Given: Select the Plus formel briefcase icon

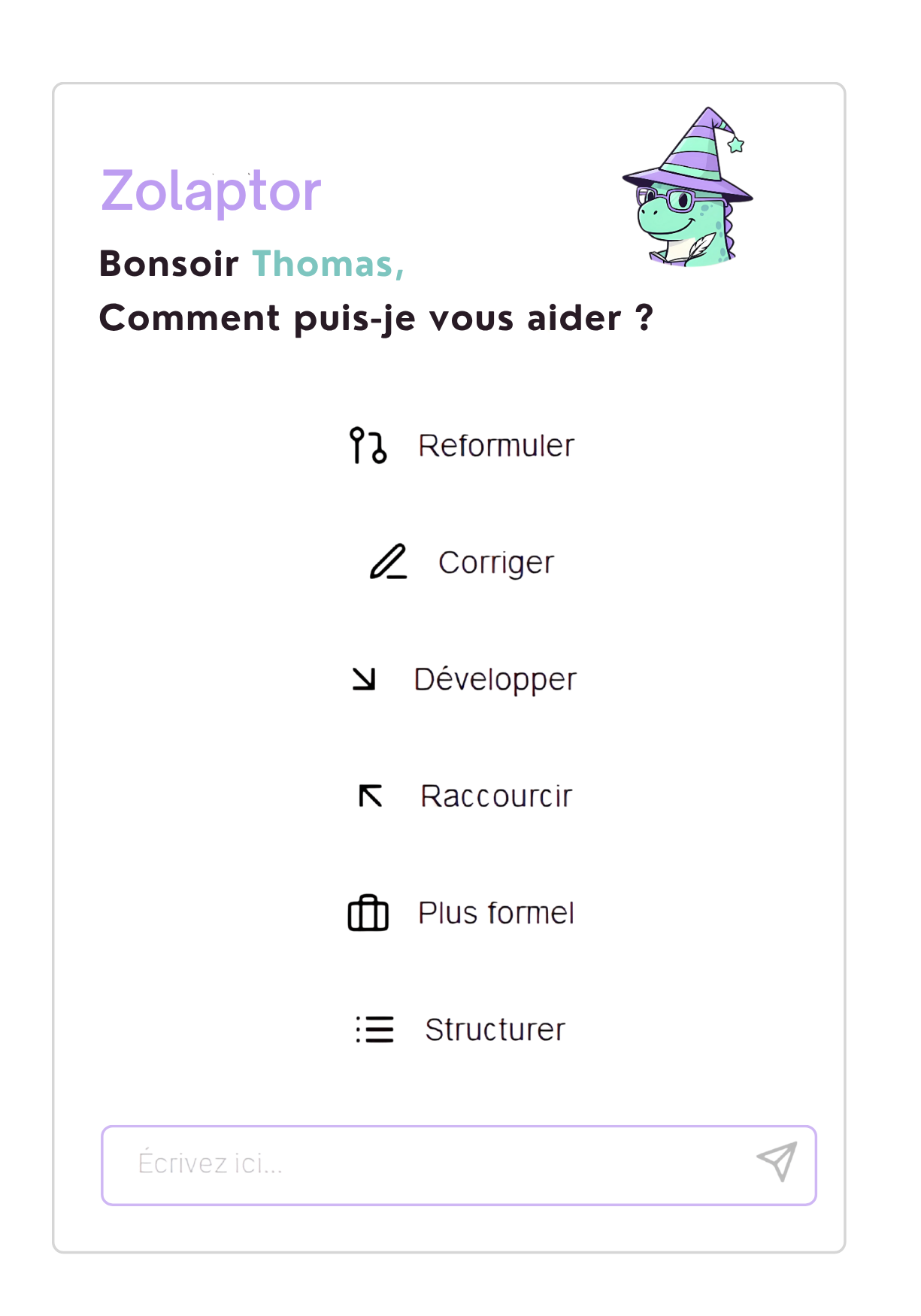Looking at the screenshot, I should point(366,914).
